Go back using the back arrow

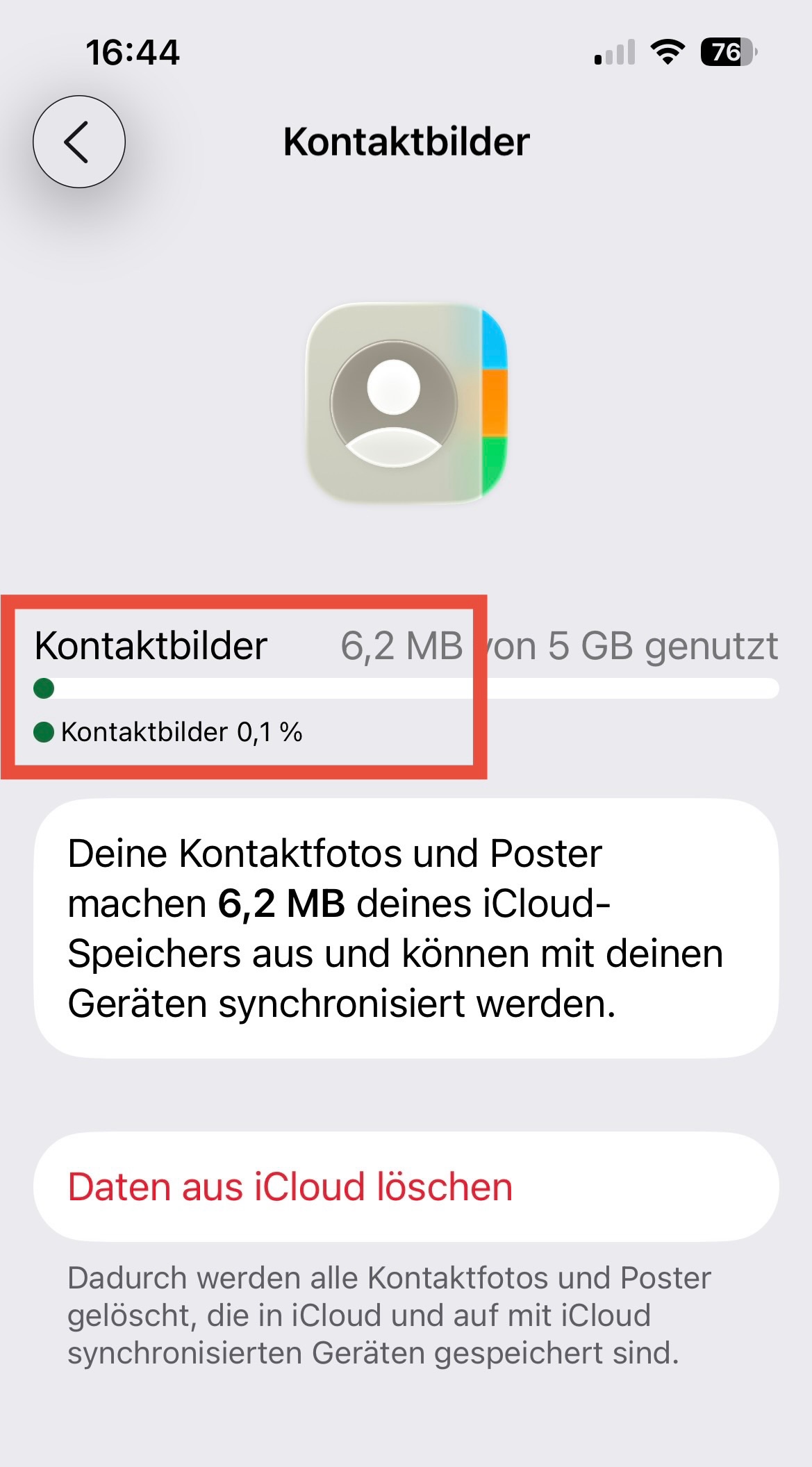coord(78,142)
